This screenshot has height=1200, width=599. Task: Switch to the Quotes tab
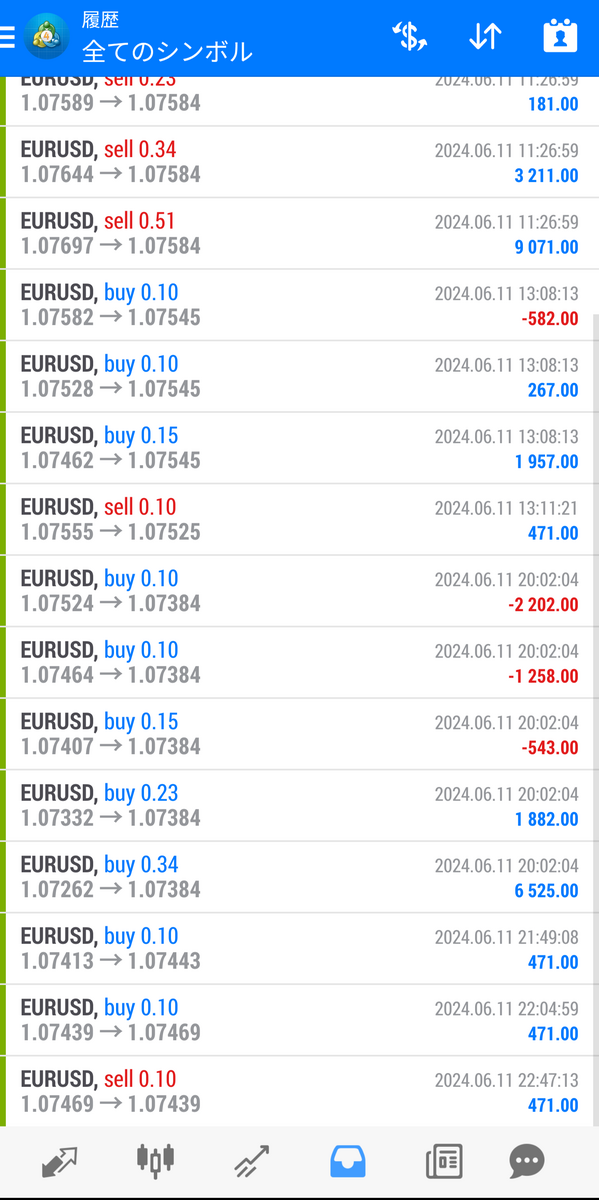pos(60,1161)
